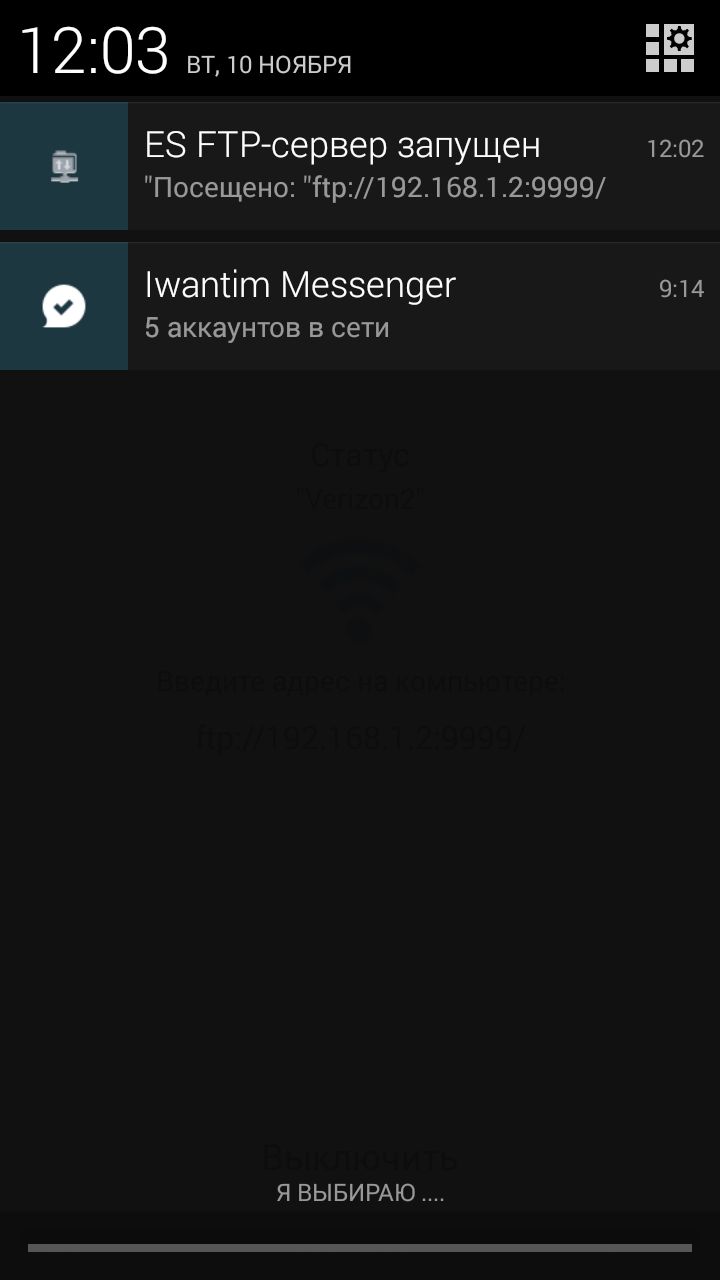The image size is (720, 1280).
Task: Open the ES FTP server notification
Action: click(360, 166)
